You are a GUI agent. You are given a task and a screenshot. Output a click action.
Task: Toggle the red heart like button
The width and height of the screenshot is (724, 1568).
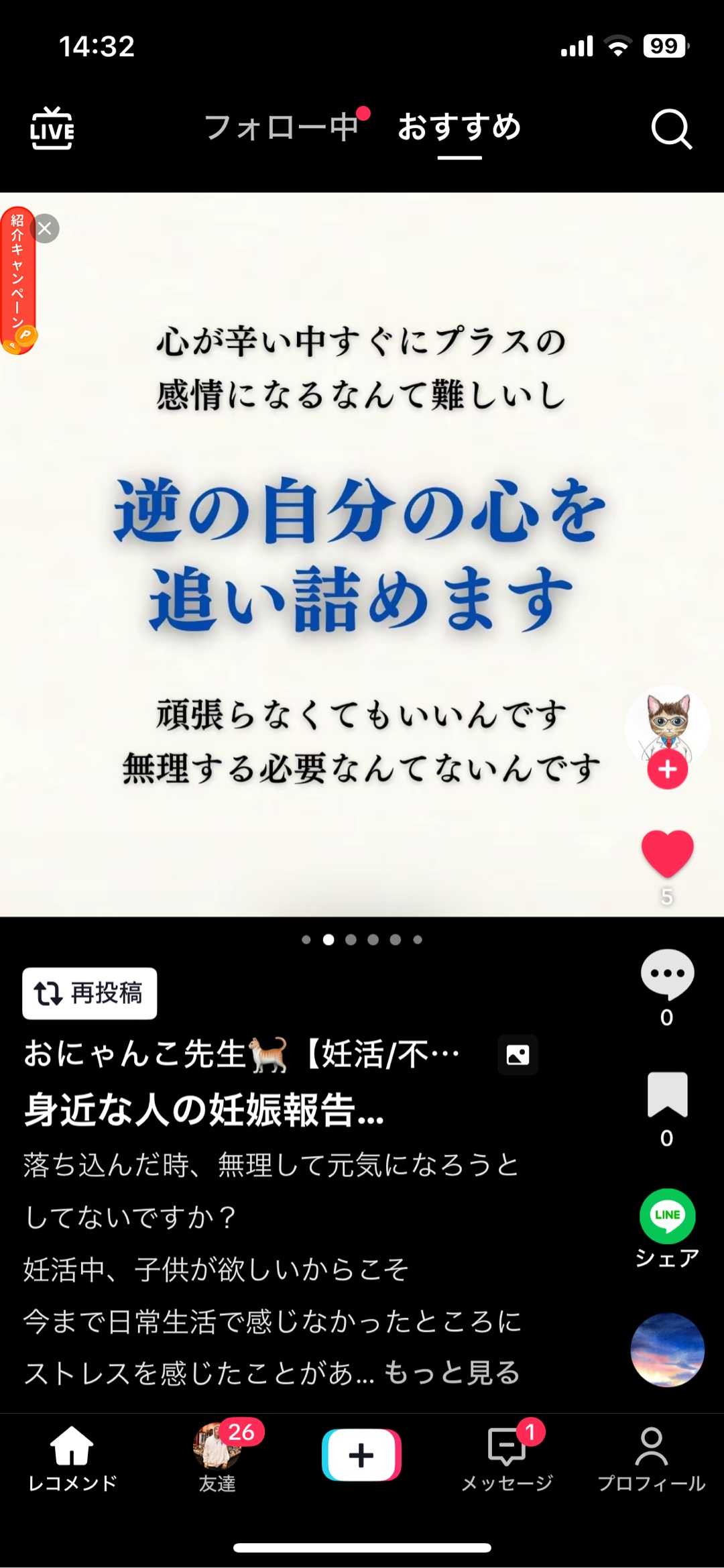(x=667, y=853)
